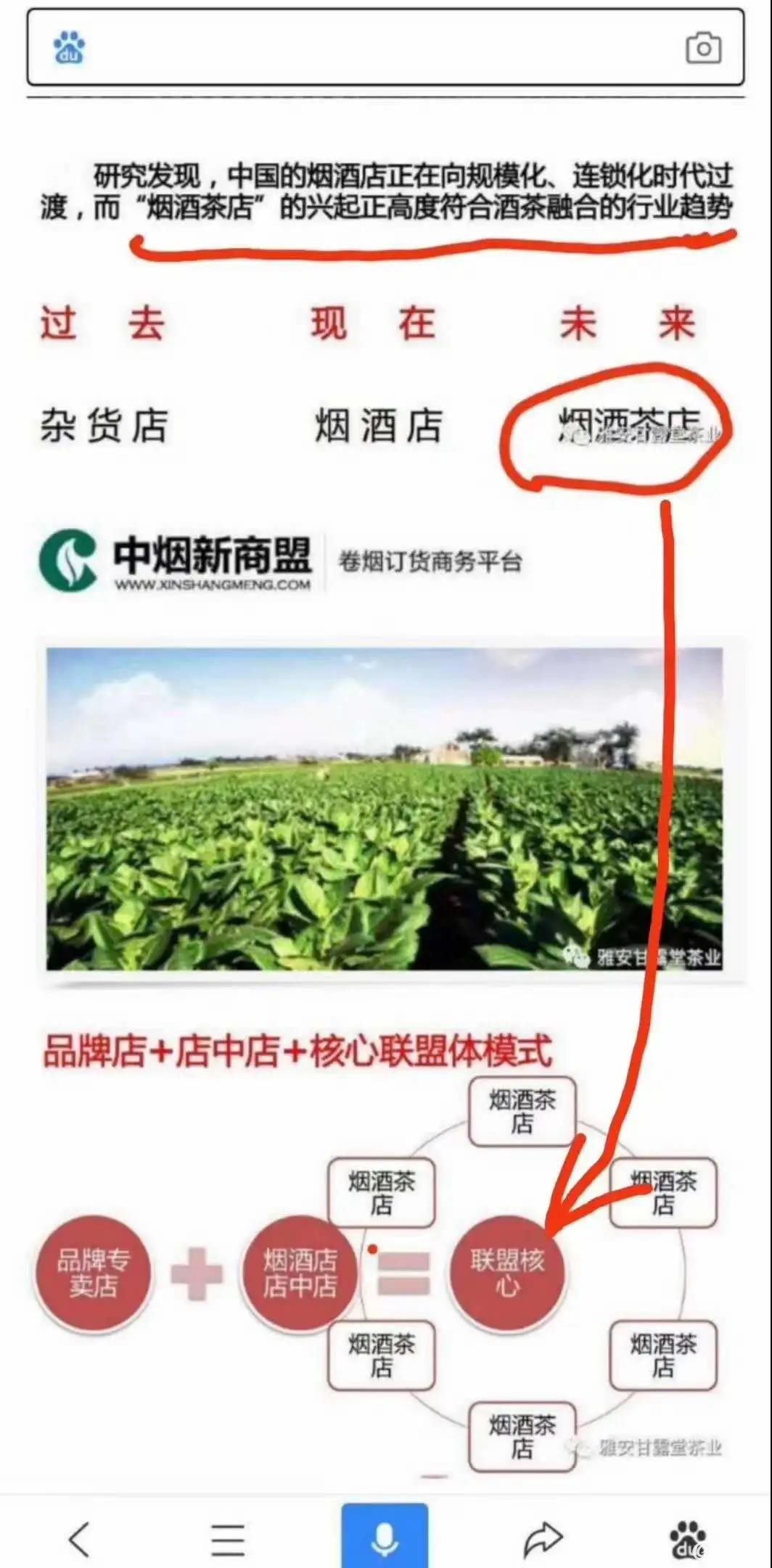772x1568 pixels.
Task: Go to the Baidu home page
Action: coord(686,1539)
